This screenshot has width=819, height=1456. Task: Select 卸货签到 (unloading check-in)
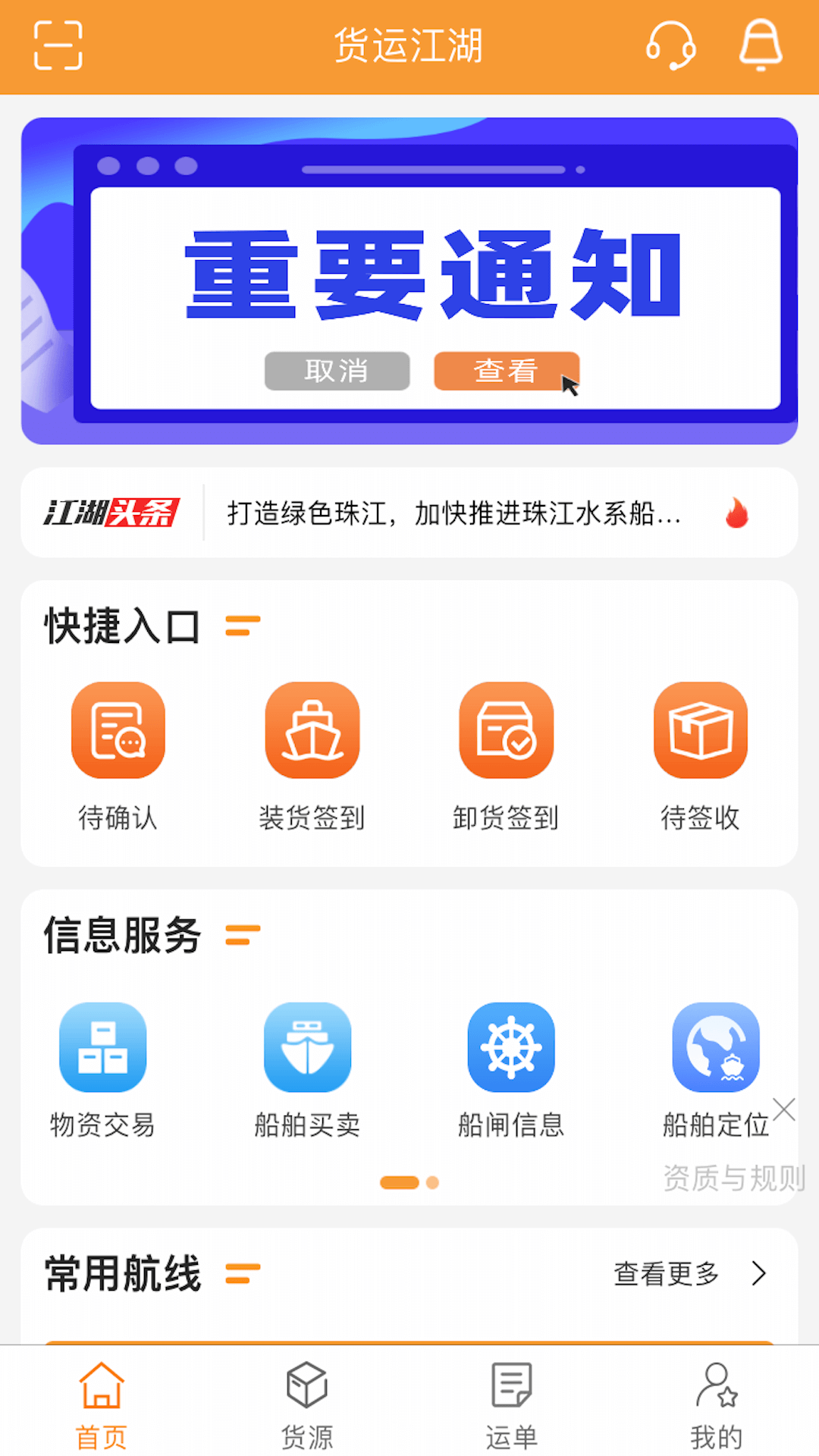pyautogui.click(x=506, y=755)
